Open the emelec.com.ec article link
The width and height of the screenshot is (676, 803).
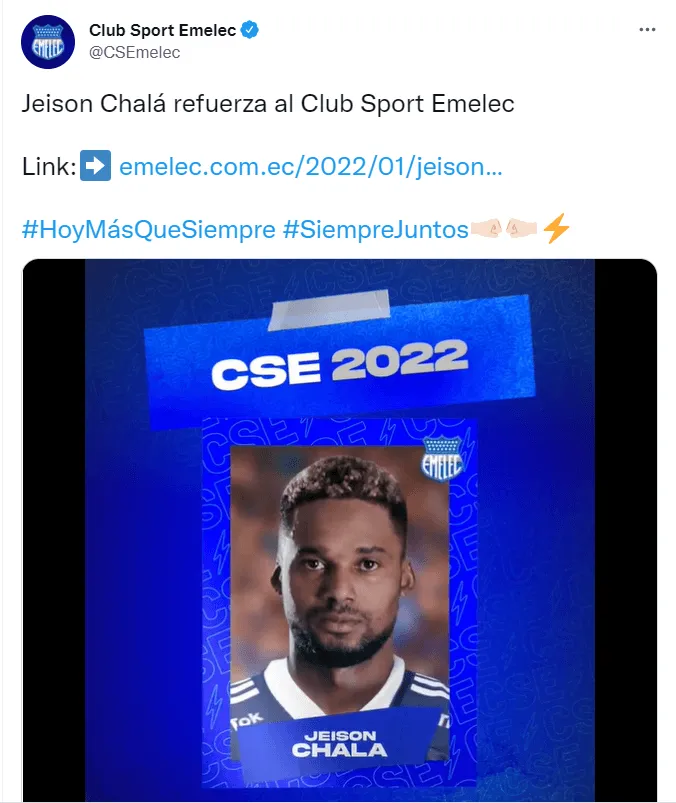310,167
